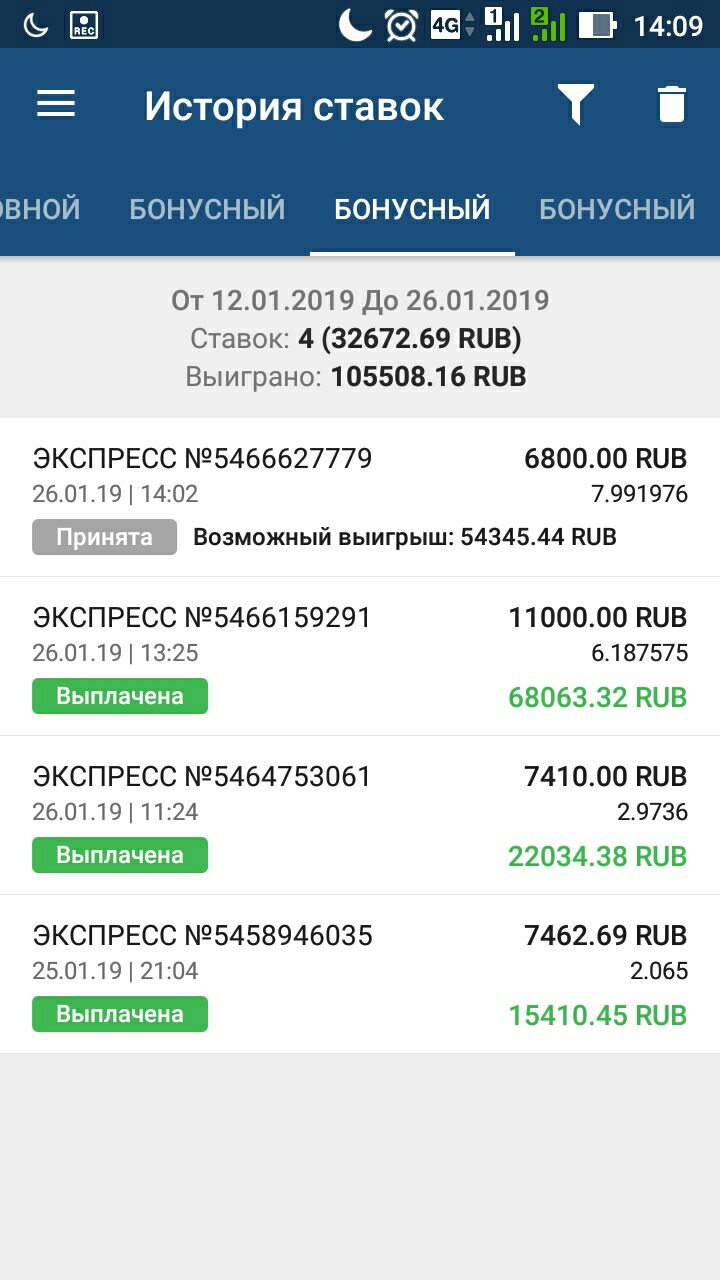Screen dimensions: 720x1280
Task: Tap the trash bin icon
Action: pyautogui.click(x=672, y=104)
